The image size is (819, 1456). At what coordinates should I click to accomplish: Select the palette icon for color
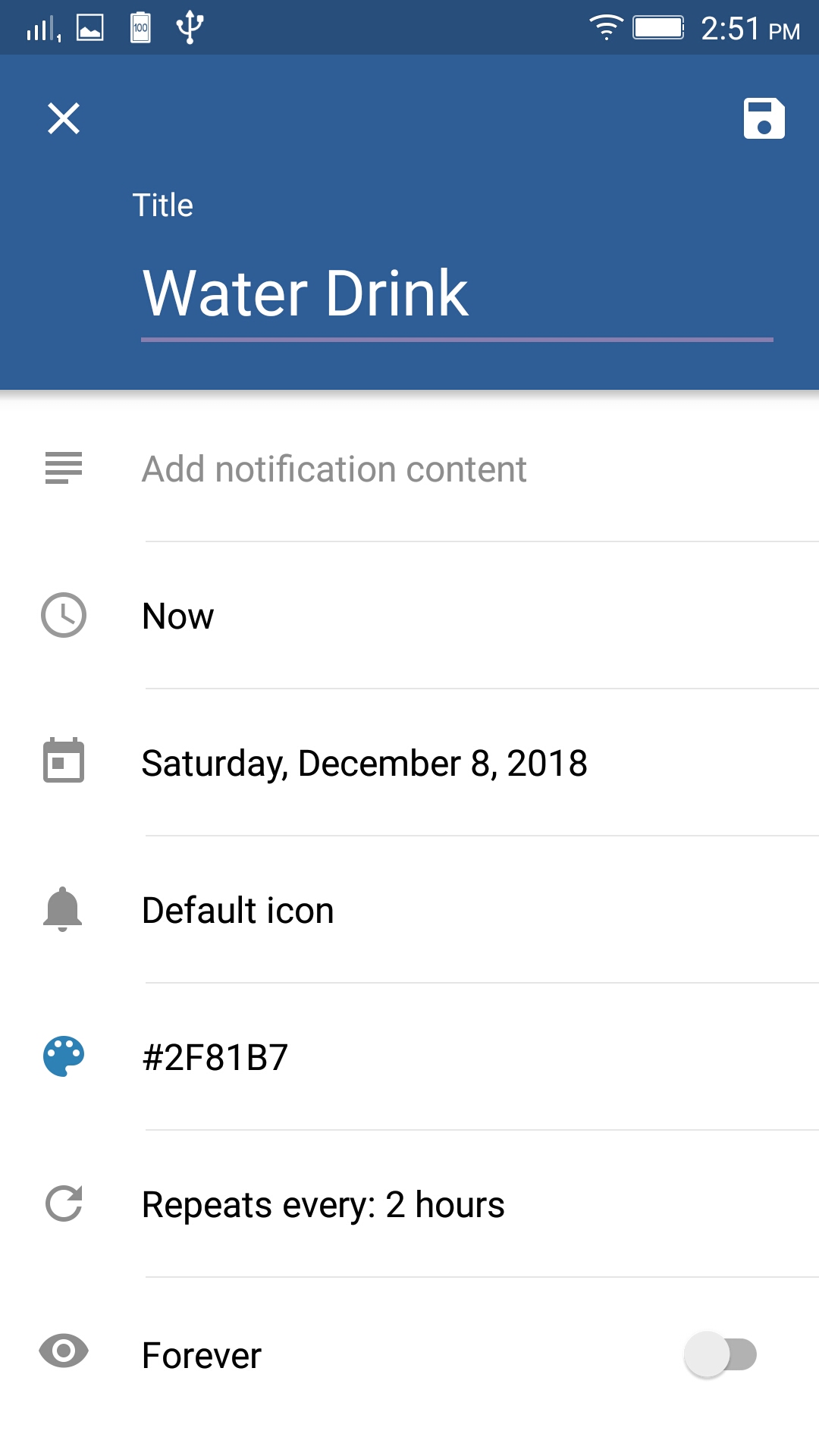[x=64, y=1056]
